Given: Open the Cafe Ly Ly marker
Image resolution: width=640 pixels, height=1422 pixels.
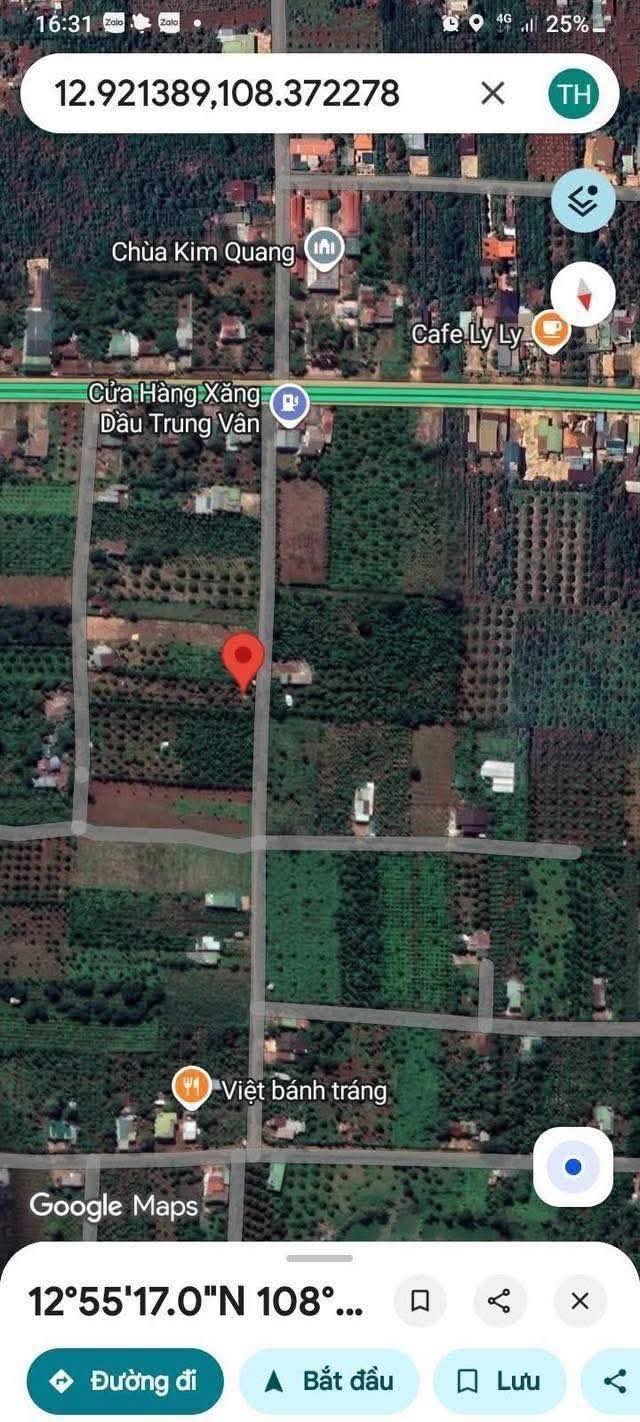Looking at the screenshot, I should (x=549, y=330).
